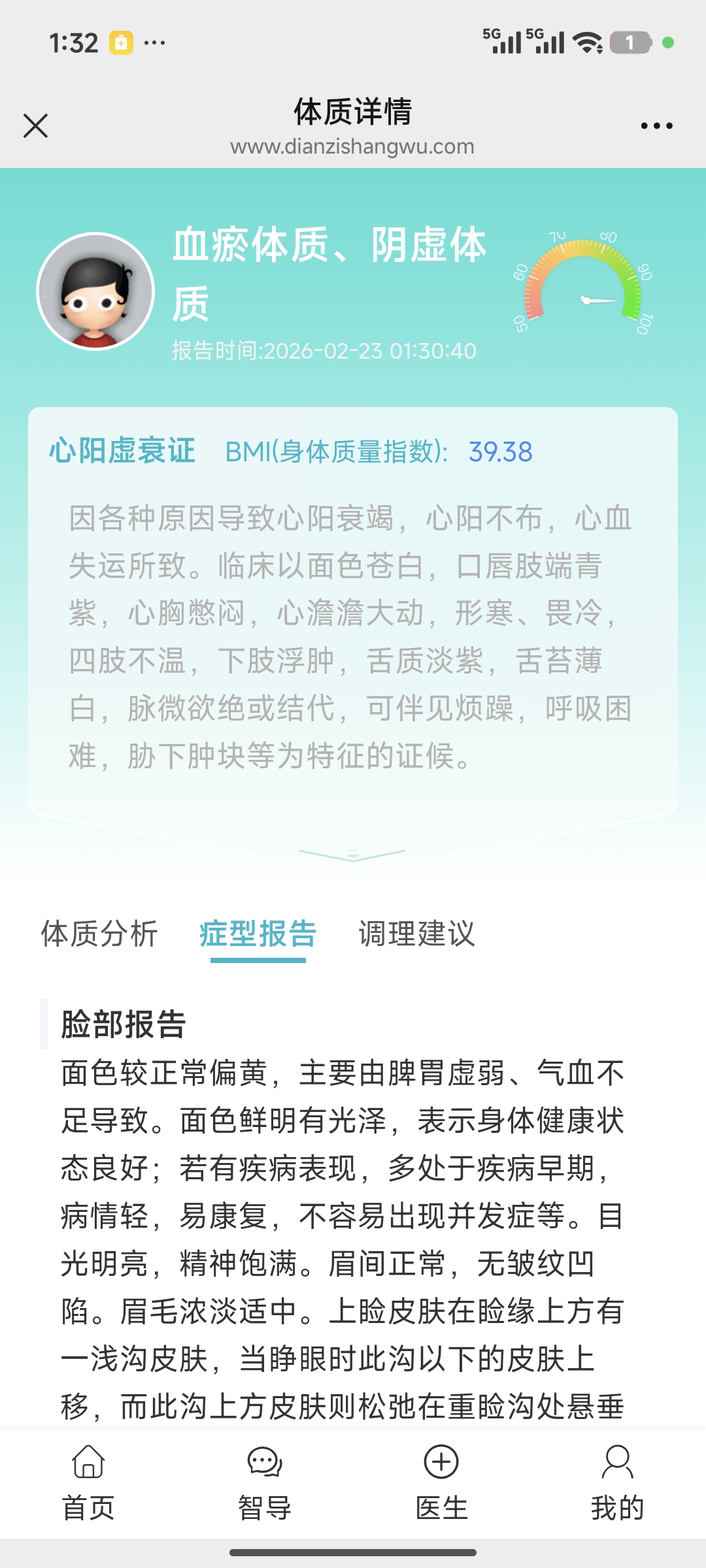Image resolution: width=706 pixels, height=1568 pixels.
Task: Close the 体质详情 page
Action: point(35,125)
